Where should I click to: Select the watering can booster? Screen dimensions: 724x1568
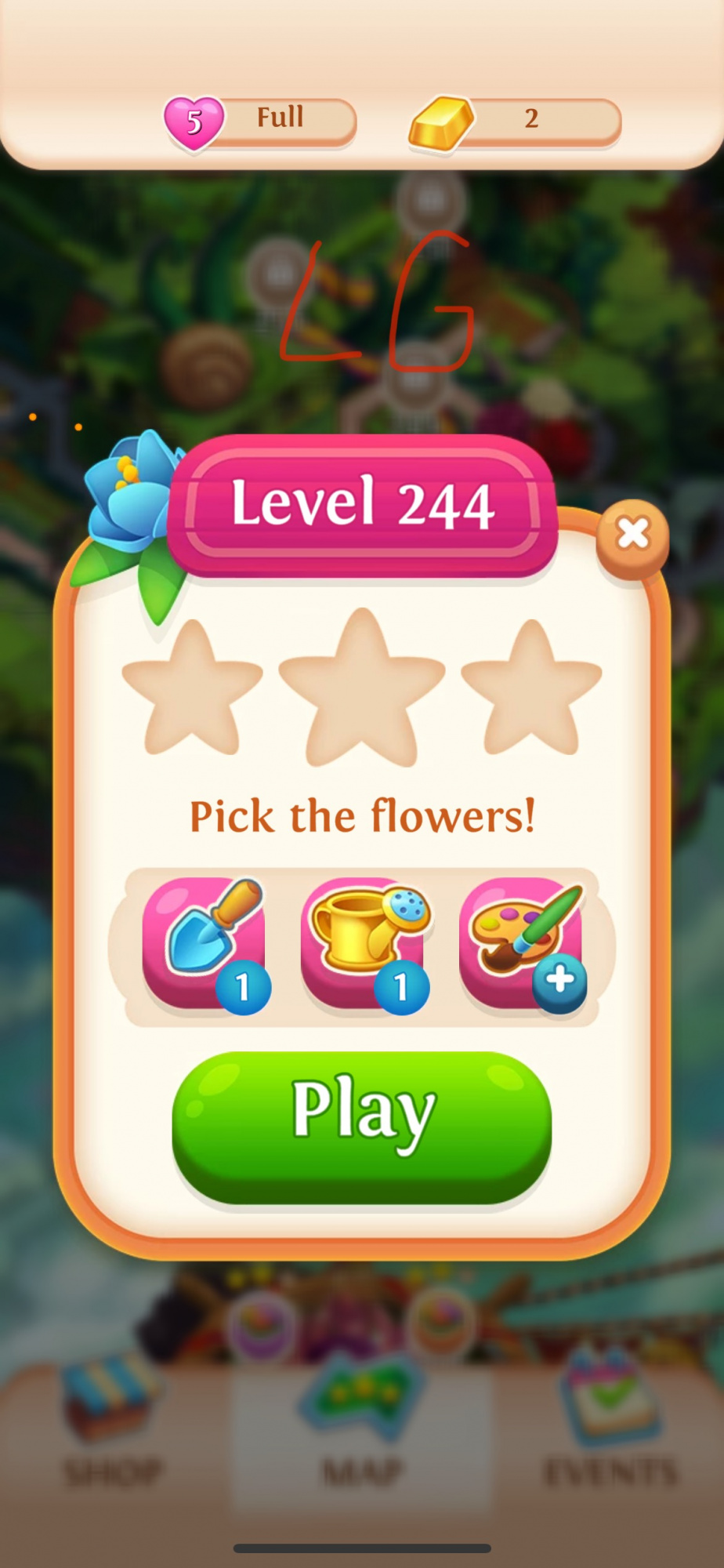364,943
